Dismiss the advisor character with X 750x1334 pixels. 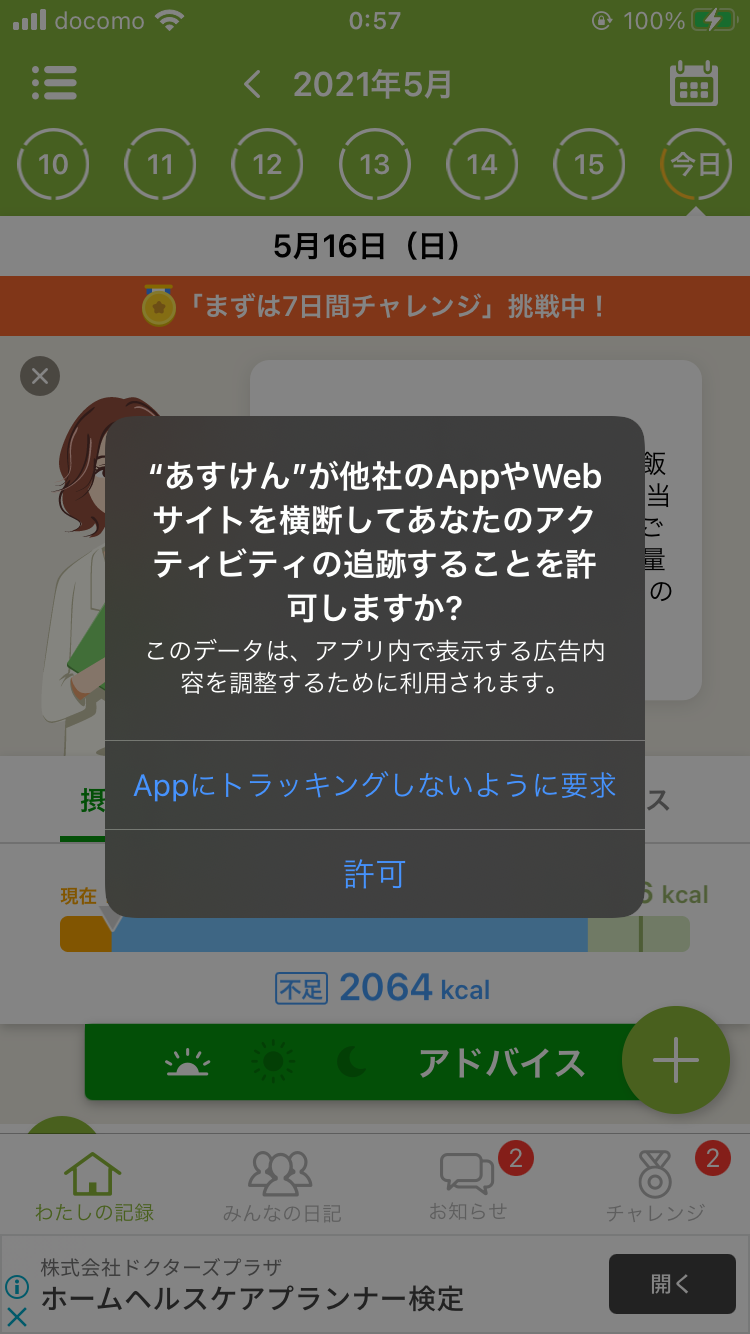click(x=40, y=376)
